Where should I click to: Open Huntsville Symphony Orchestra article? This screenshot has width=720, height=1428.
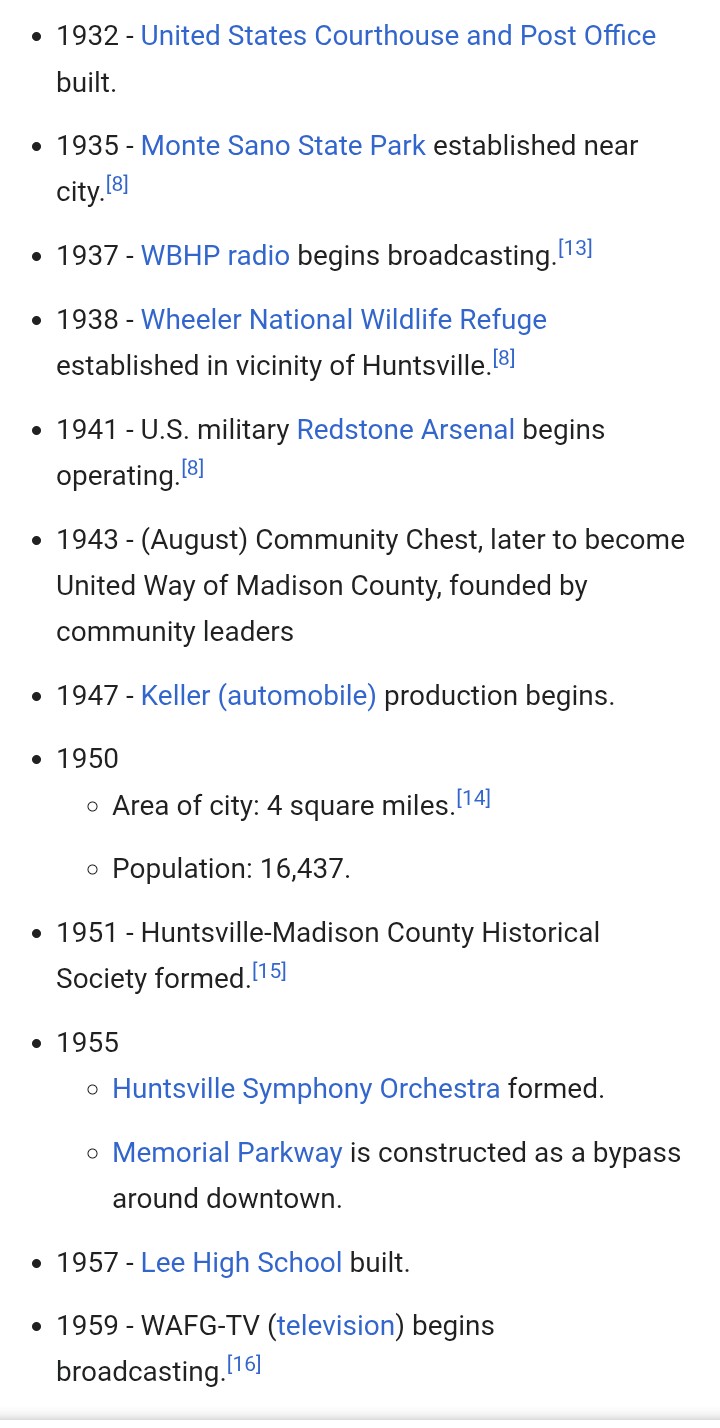(x=305, y=1088)
